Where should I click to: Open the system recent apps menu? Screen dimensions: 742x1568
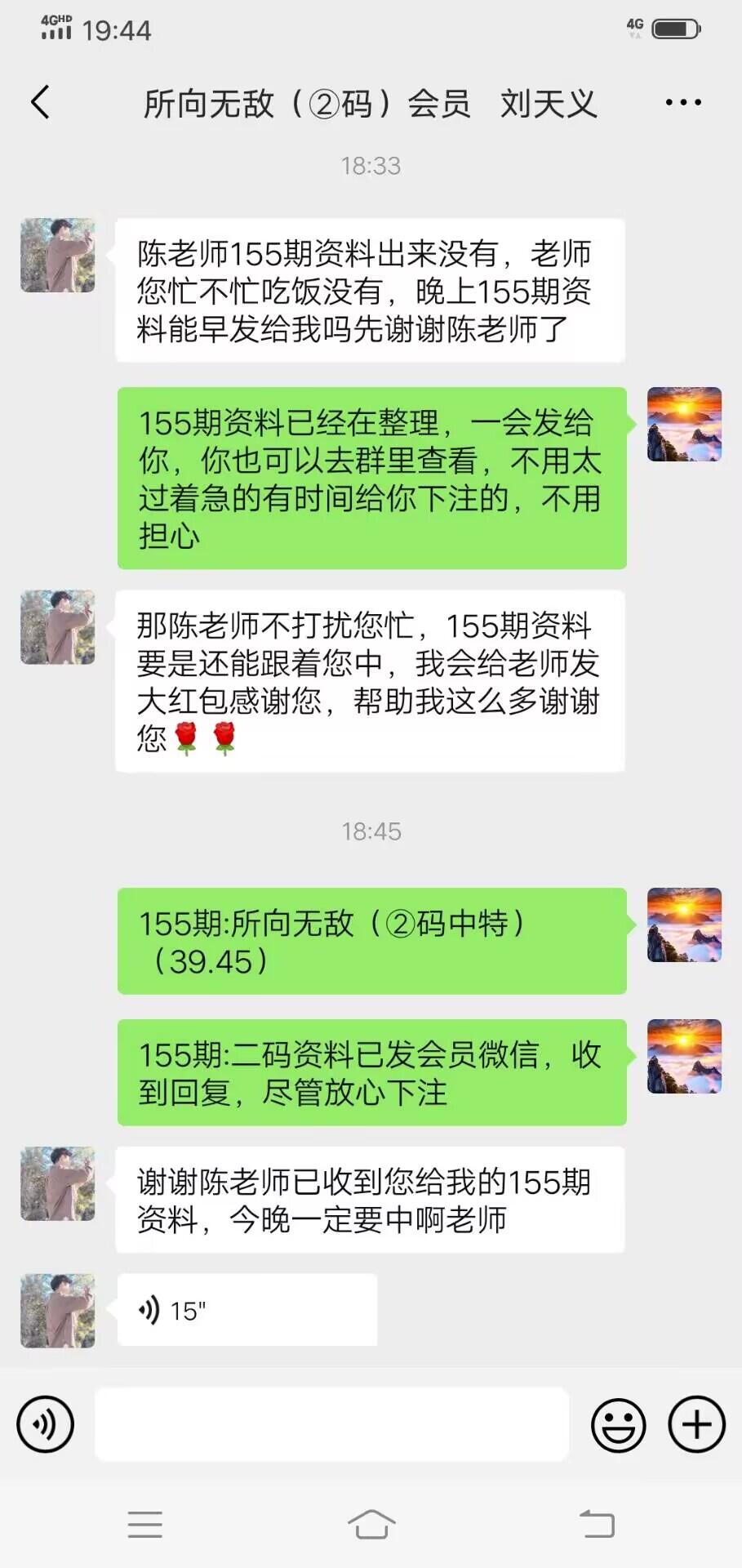tap(145, 1524)
